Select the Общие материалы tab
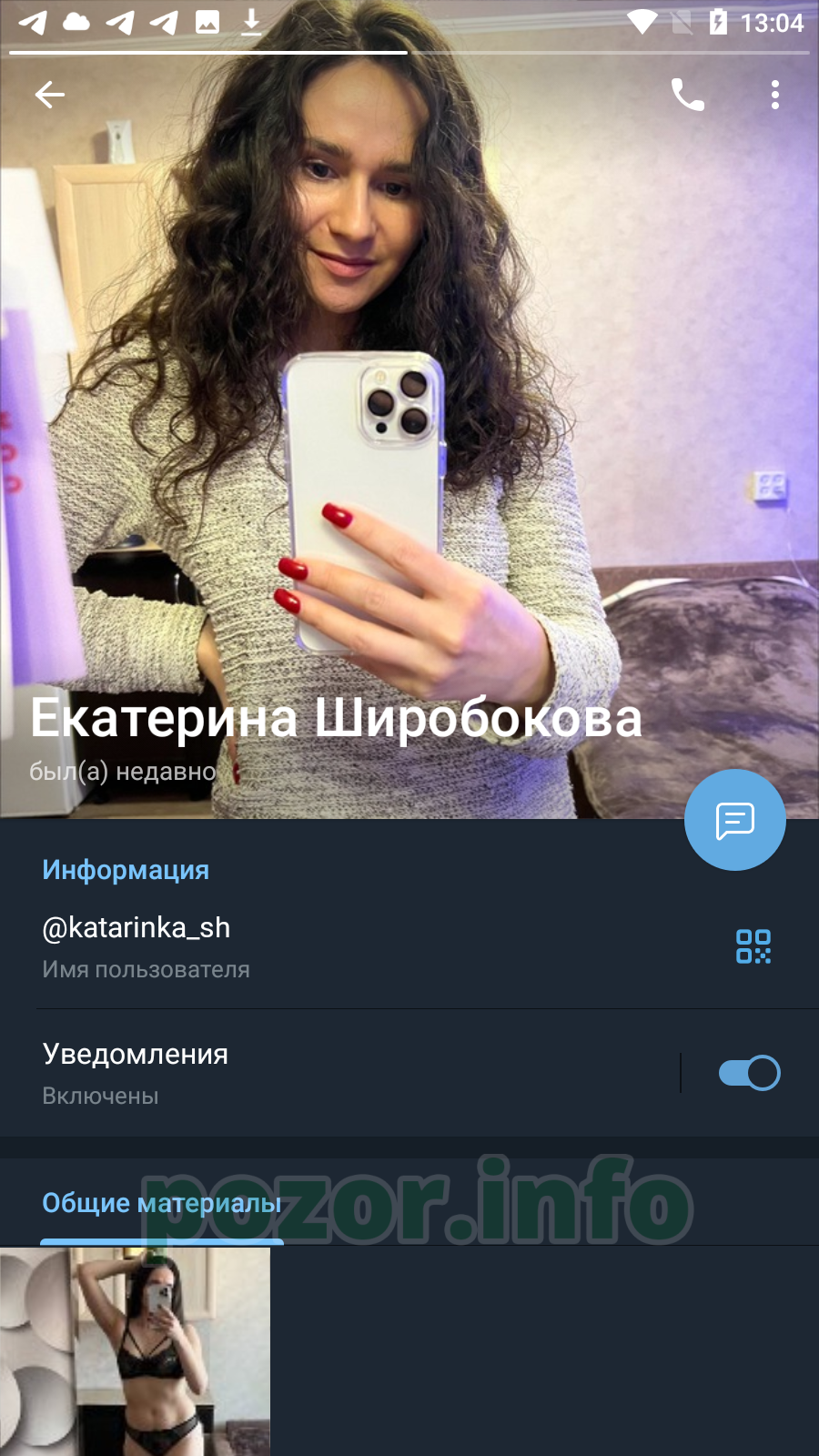 coord(162,1203)
